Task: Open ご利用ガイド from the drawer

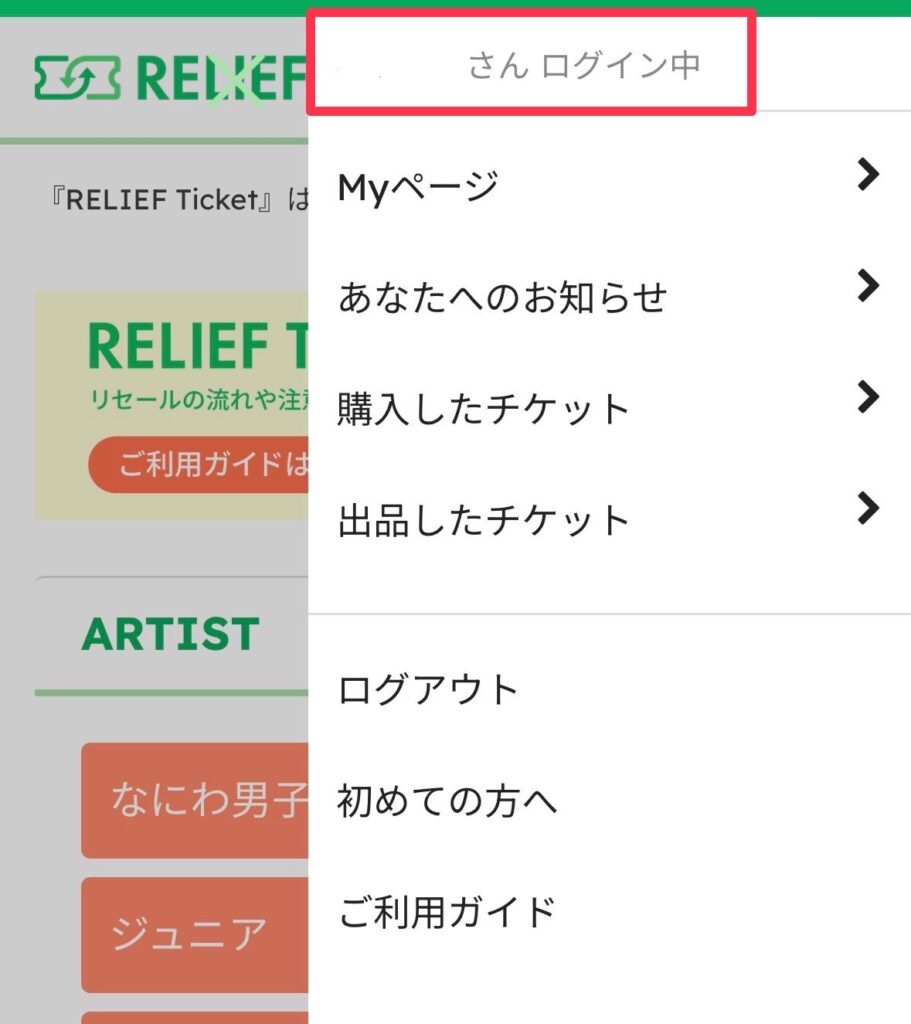Action: (447, 912)
